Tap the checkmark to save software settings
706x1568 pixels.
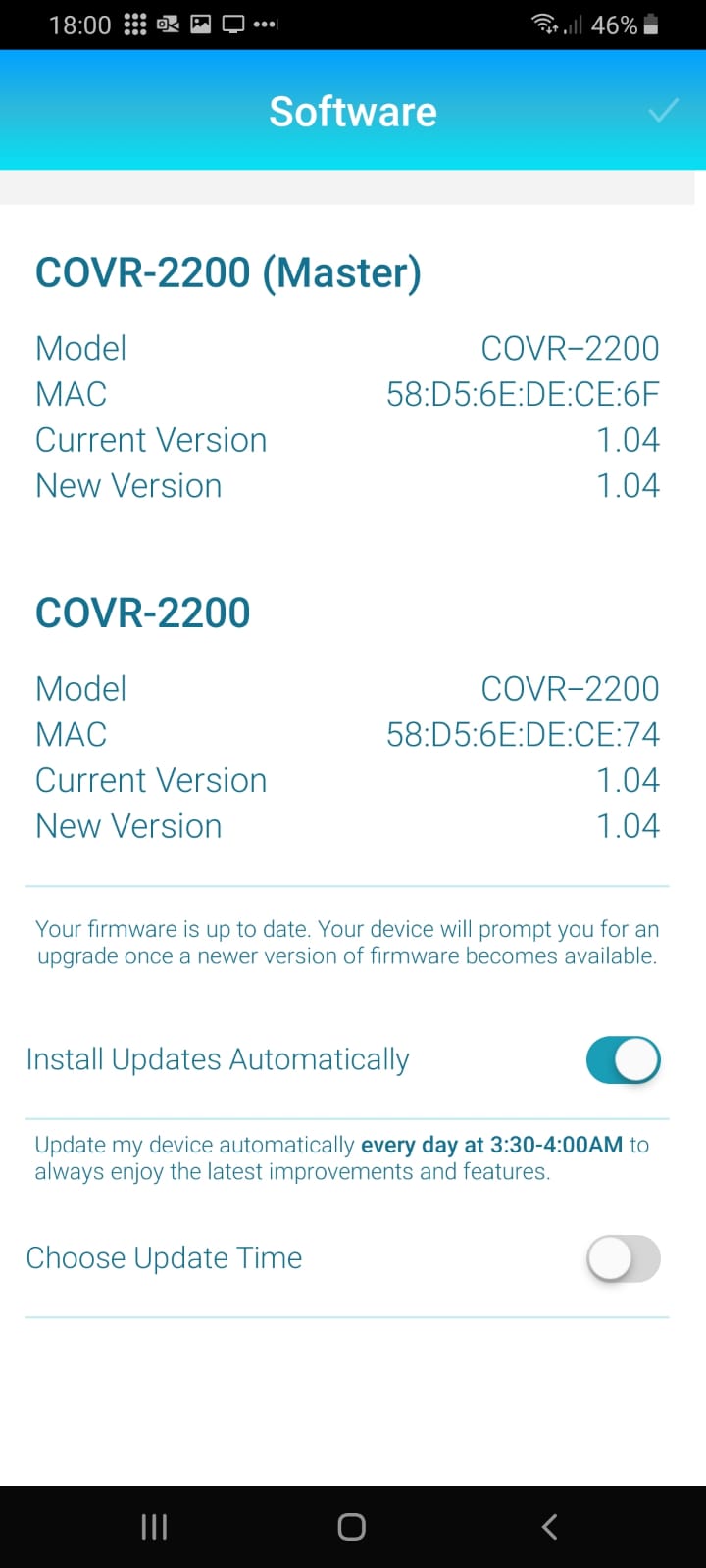(664, 110)
